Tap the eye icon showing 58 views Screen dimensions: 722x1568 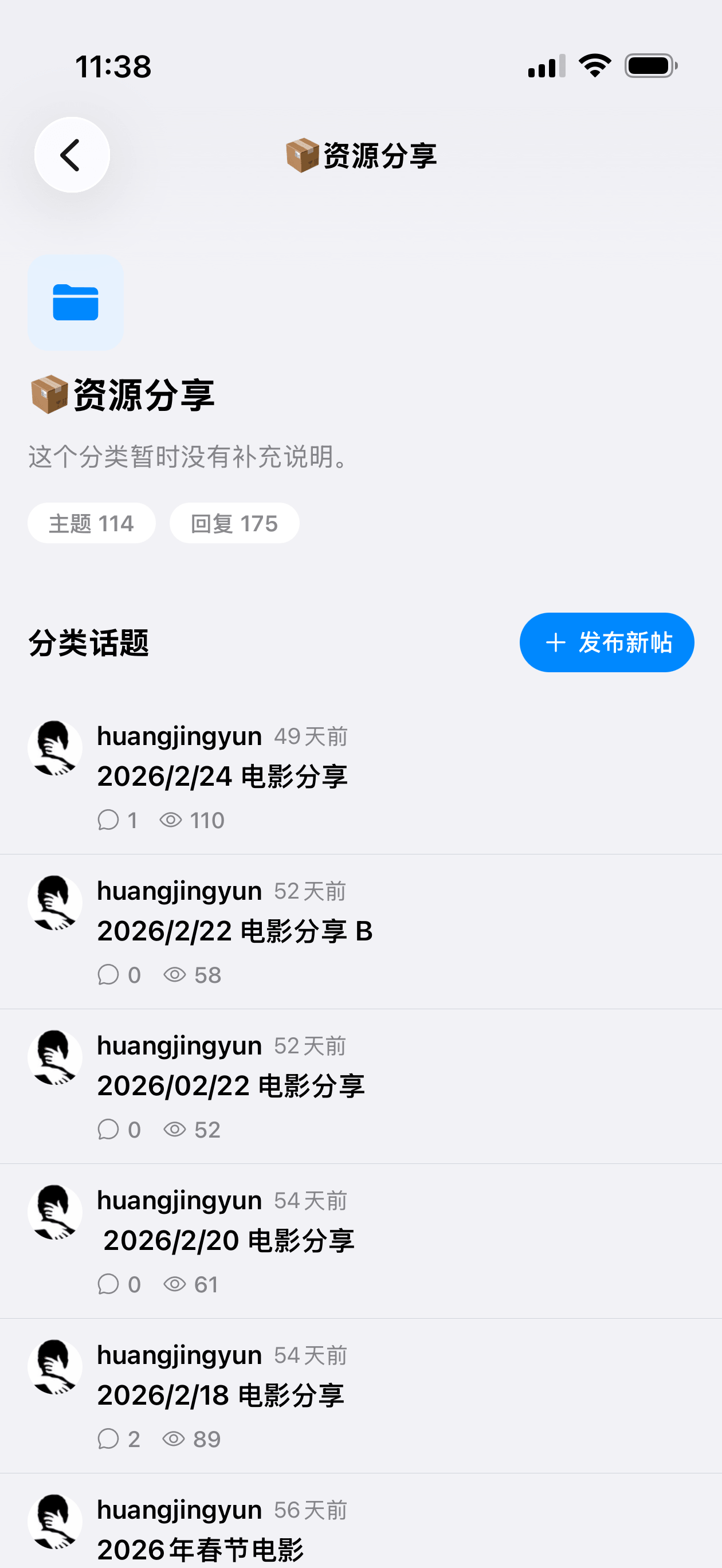[175, 974]
